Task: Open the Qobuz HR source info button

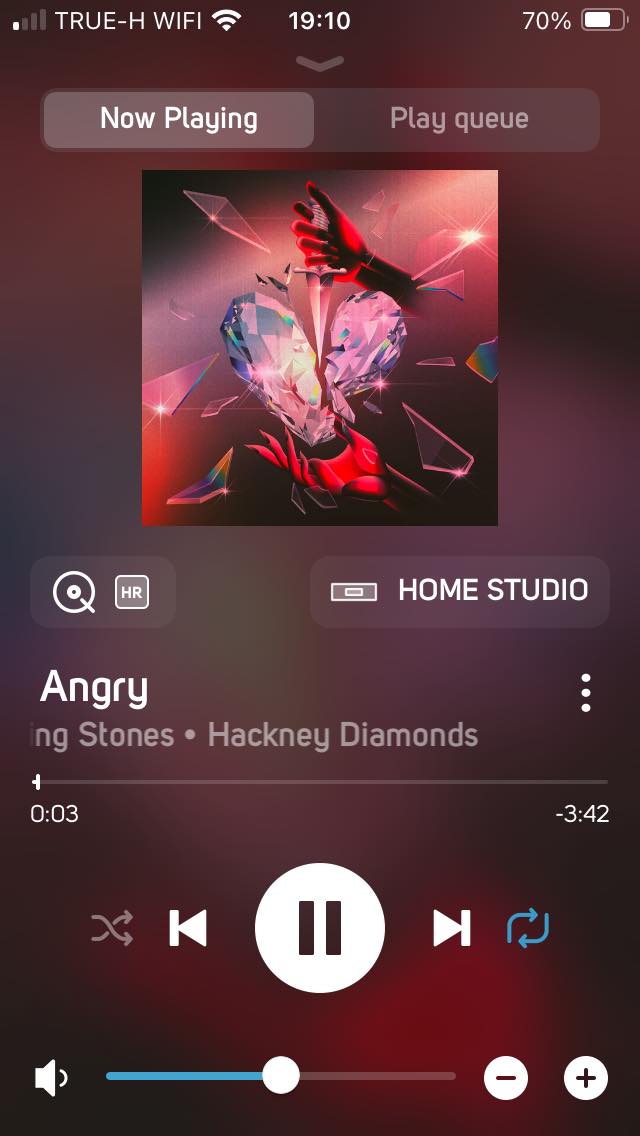Action: coord(103,592)
